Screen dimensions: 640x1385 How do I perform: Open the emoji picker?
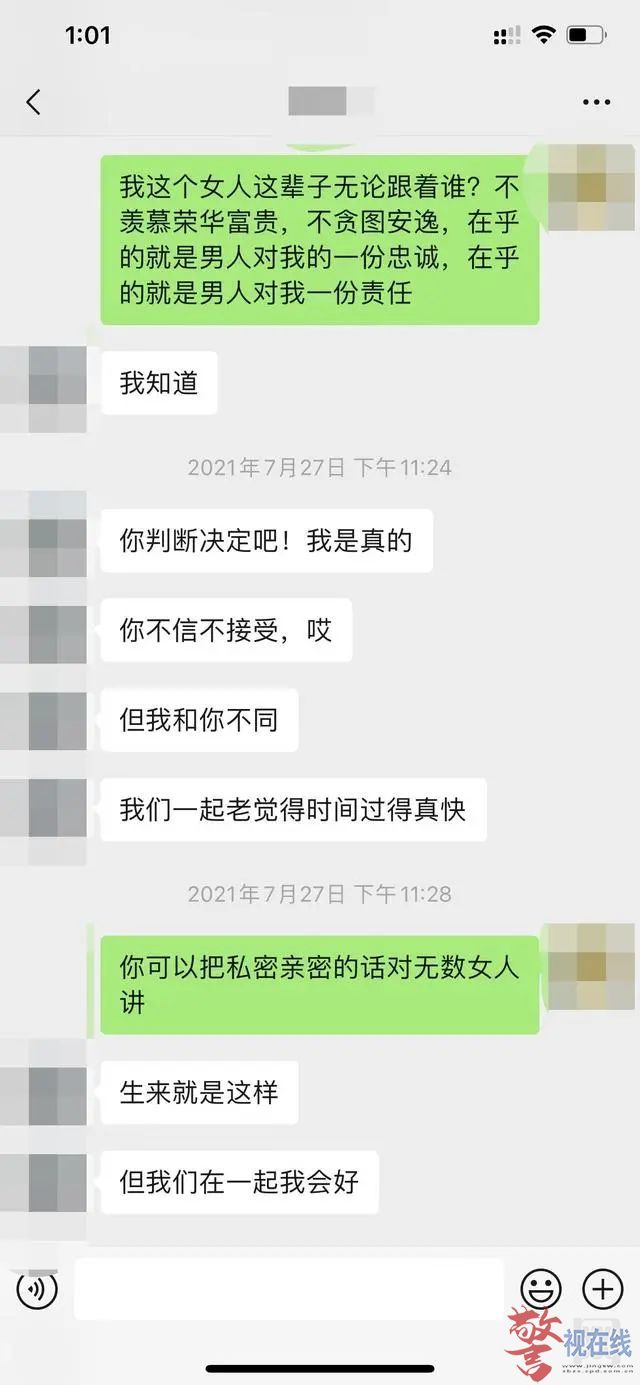[541, 1289]
